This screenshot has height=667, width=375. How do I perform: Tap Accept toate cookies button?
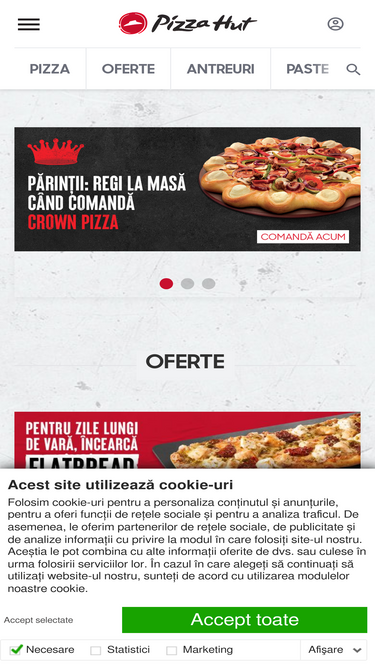[244, 620]
